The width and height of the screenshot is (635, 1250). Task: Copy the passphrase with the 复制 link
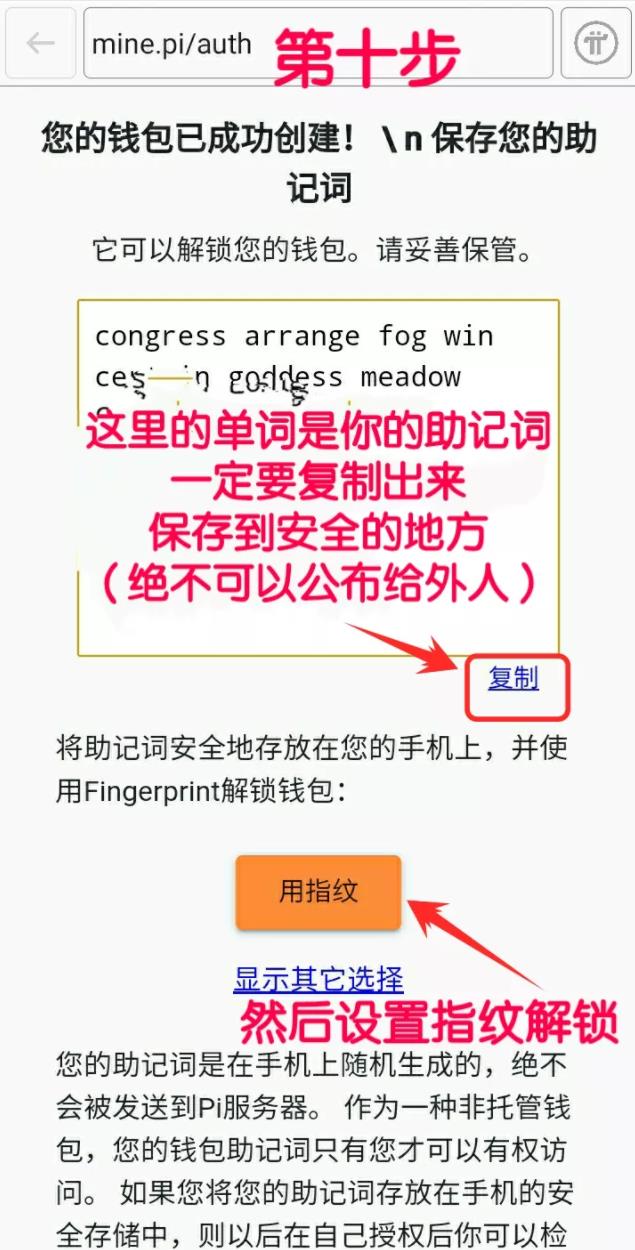[x=513, y=679]
